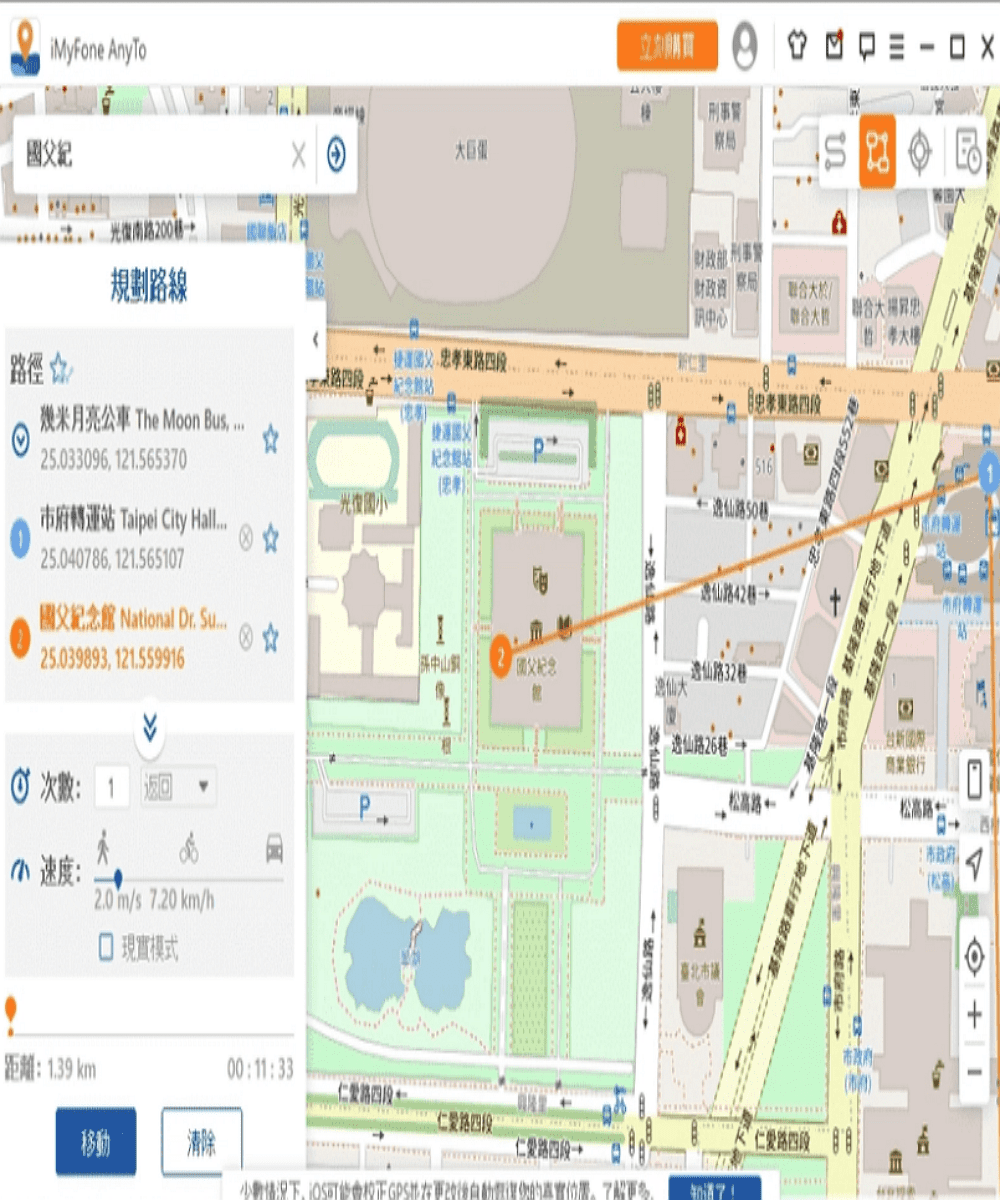Open the user account avatar

click(745, 46)
